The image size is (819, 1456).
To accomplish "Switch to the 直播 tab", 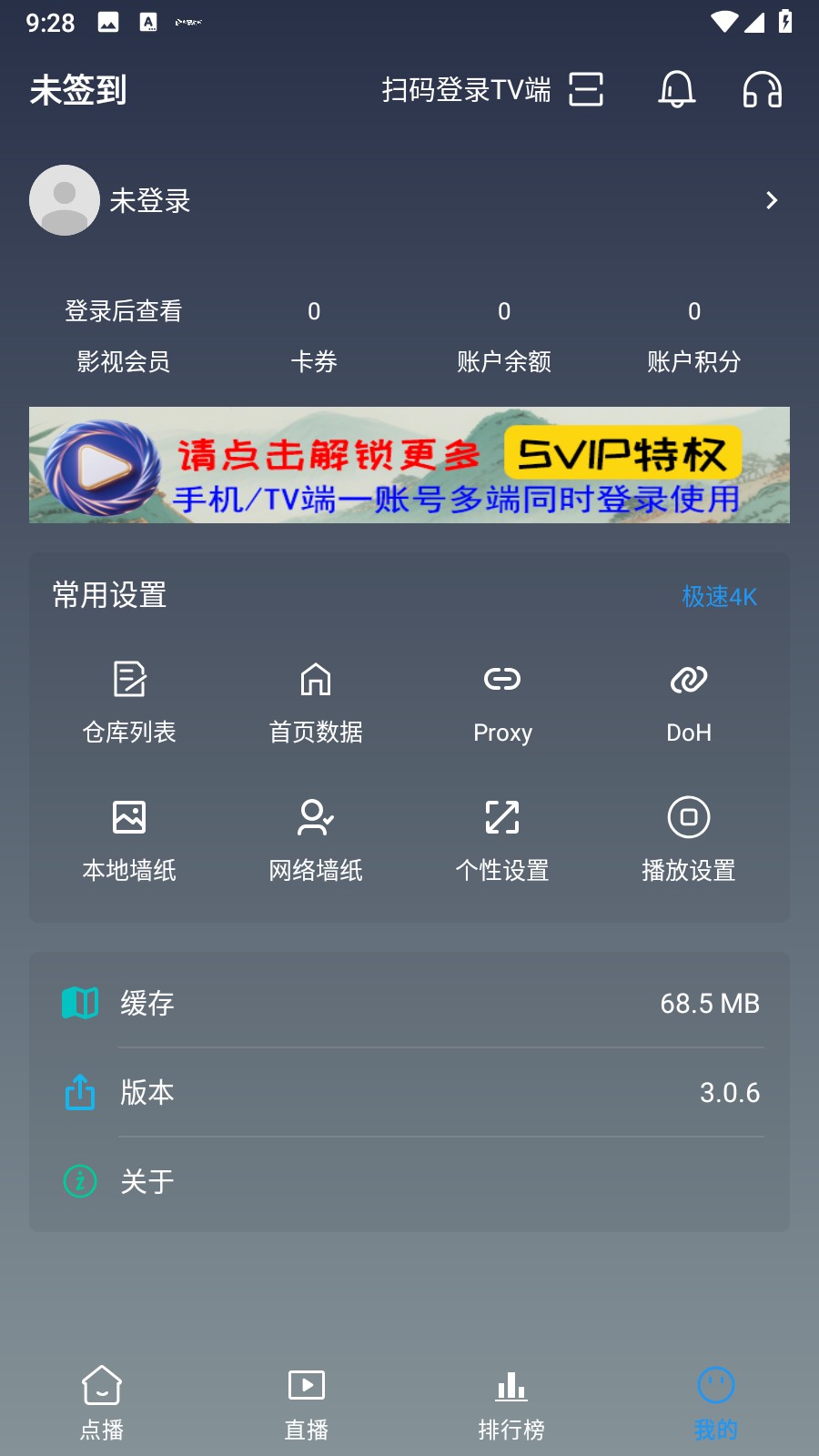I will click(x=306, y=1401).
